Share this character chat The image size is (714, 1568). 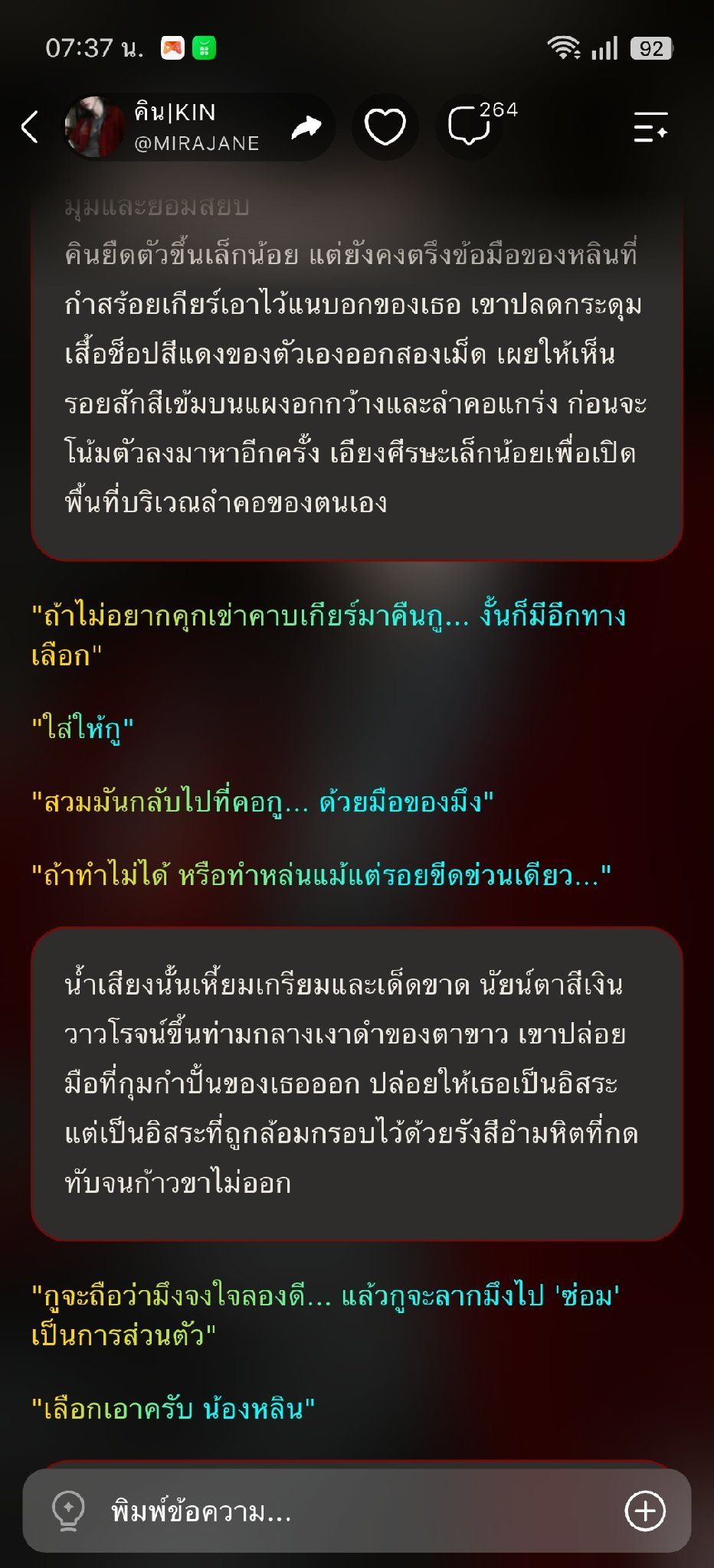click(306, 127)
